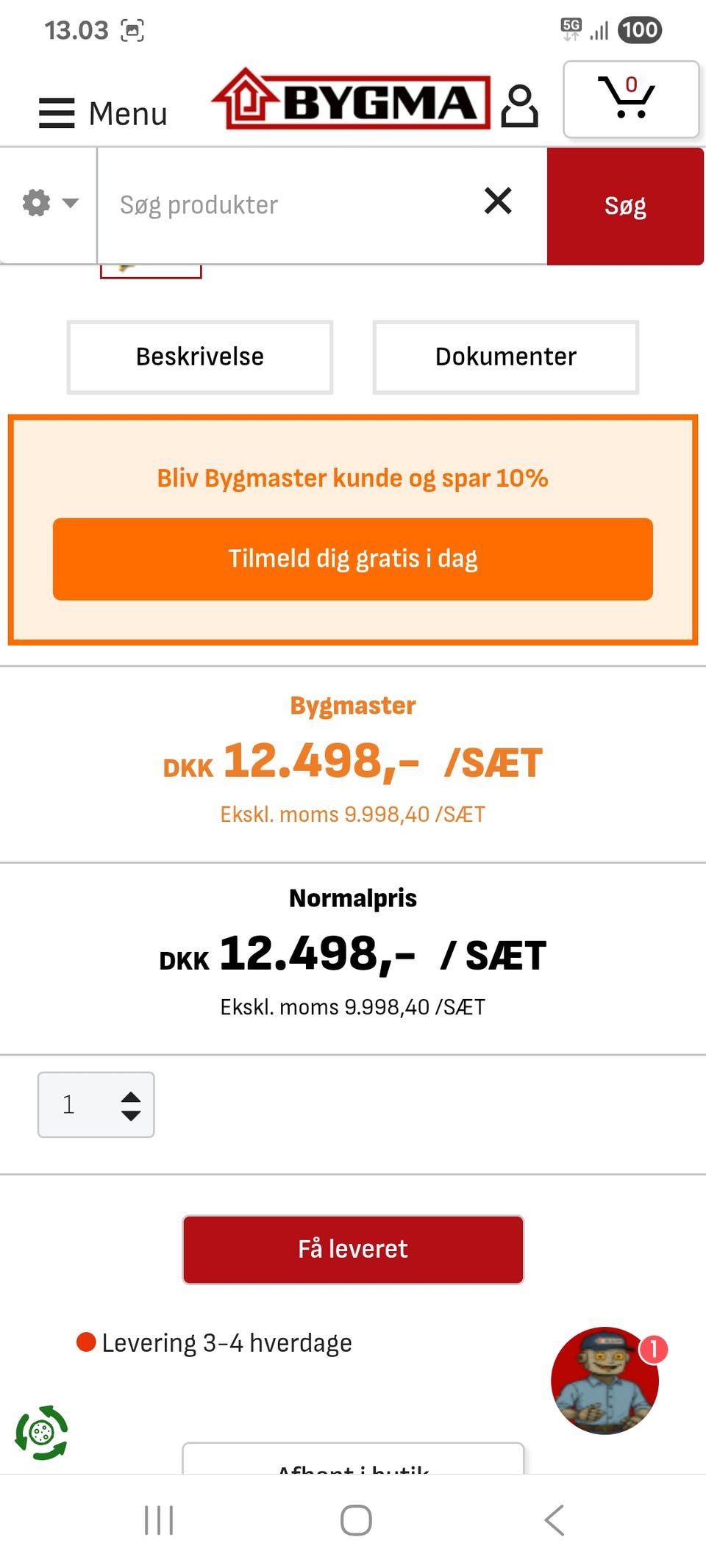The image size is (706, 1568).
Task: Go to the Bygma home page logo
Action: click(352, 99)
